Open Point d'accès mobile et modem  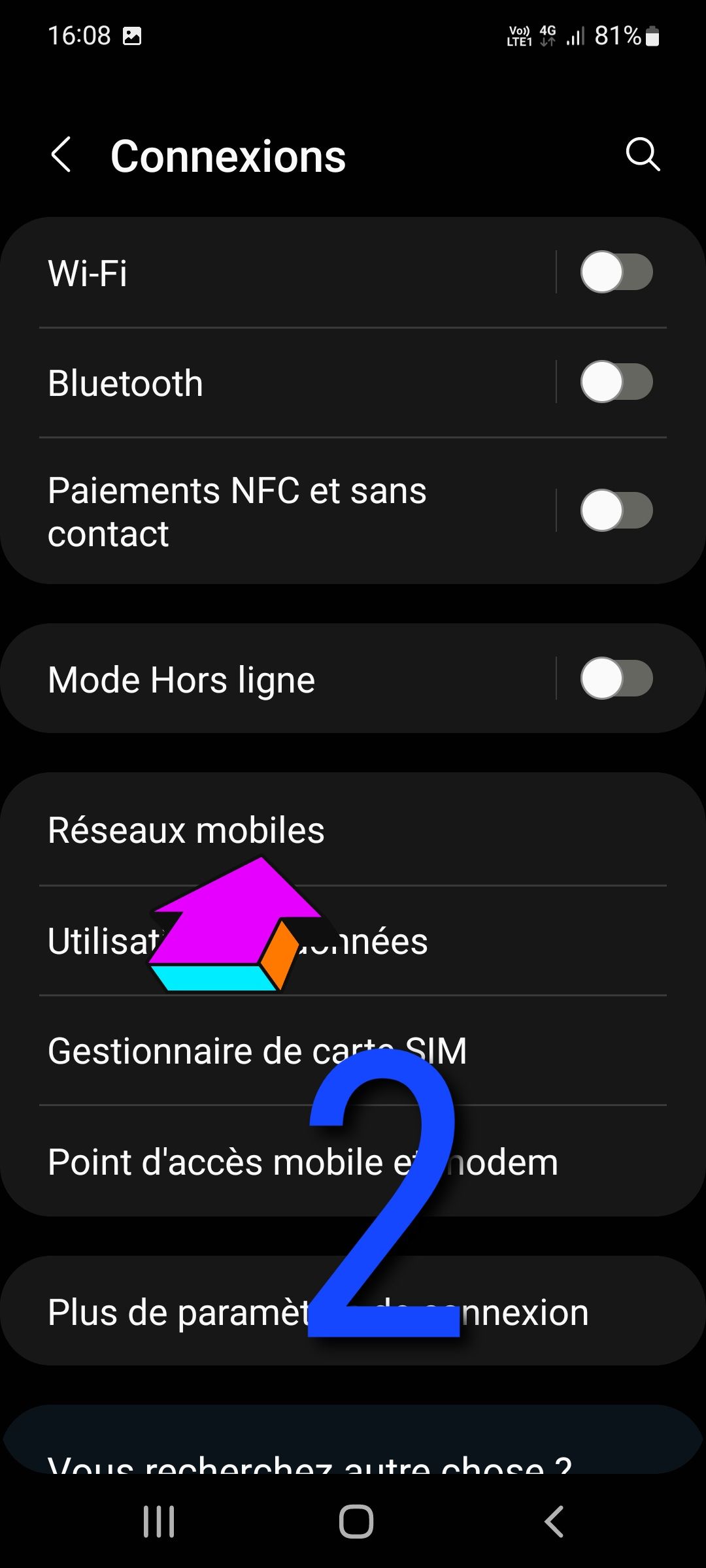pyautogui.click(x=196, y=1162)
